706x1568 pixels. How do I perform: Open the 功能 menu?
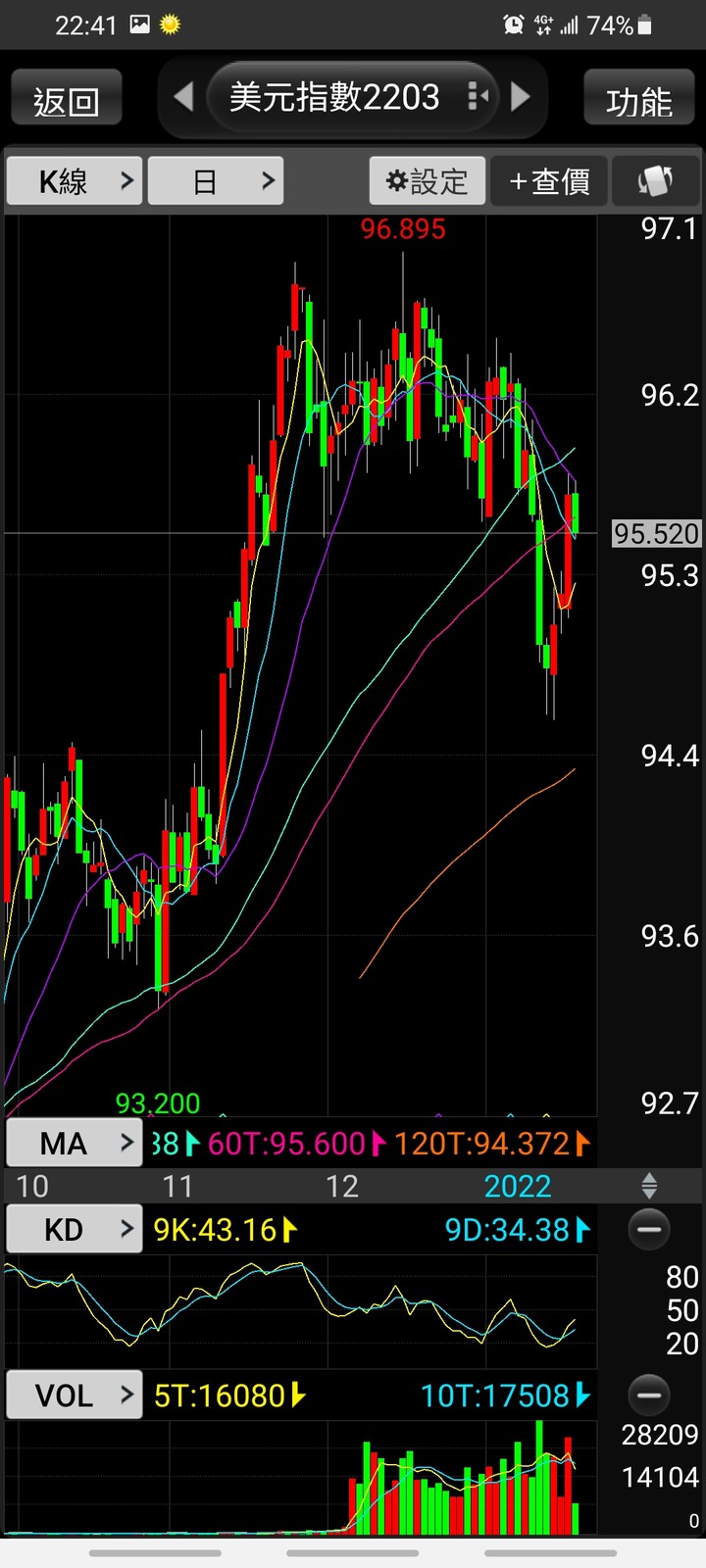[639, 98]
